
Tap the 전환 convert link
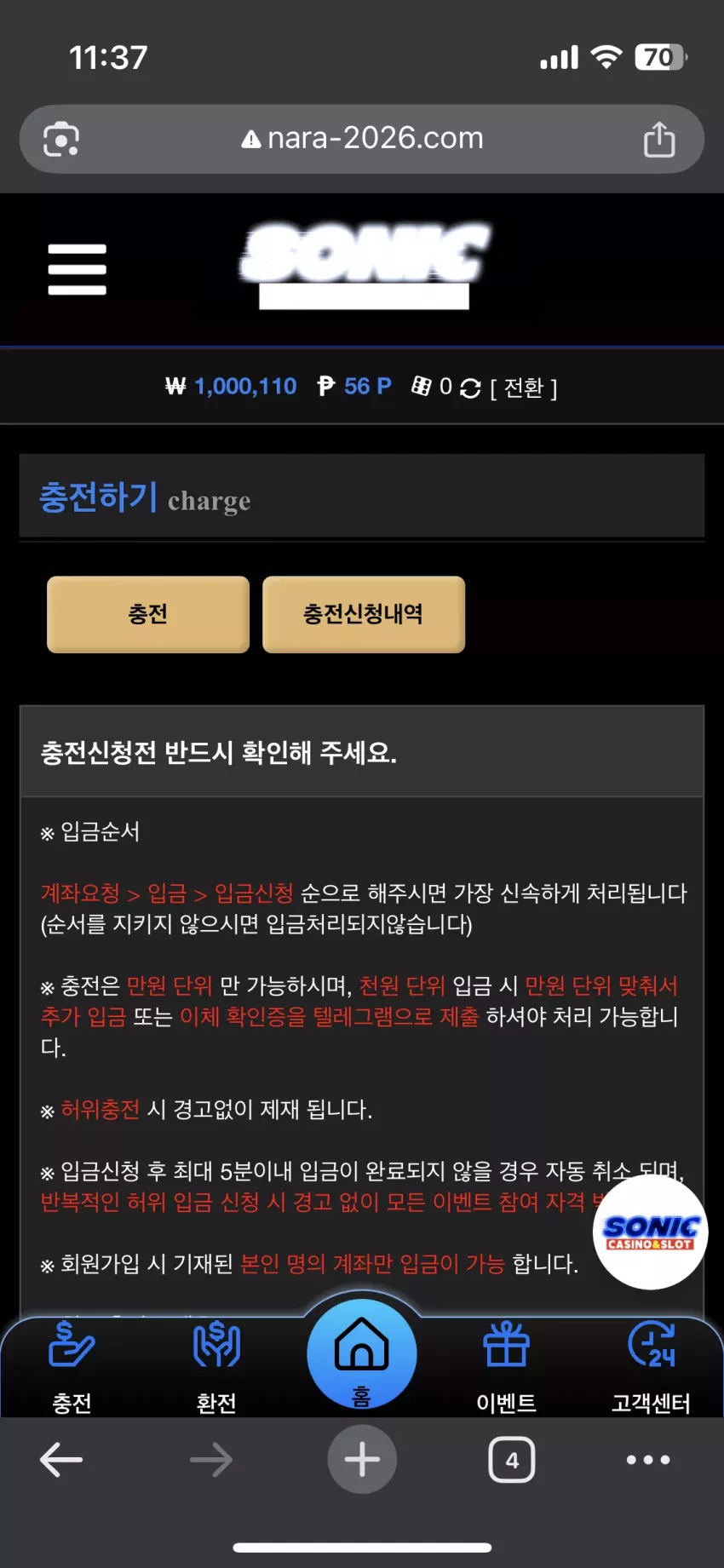pyautogui.click(x=524, y=388)
